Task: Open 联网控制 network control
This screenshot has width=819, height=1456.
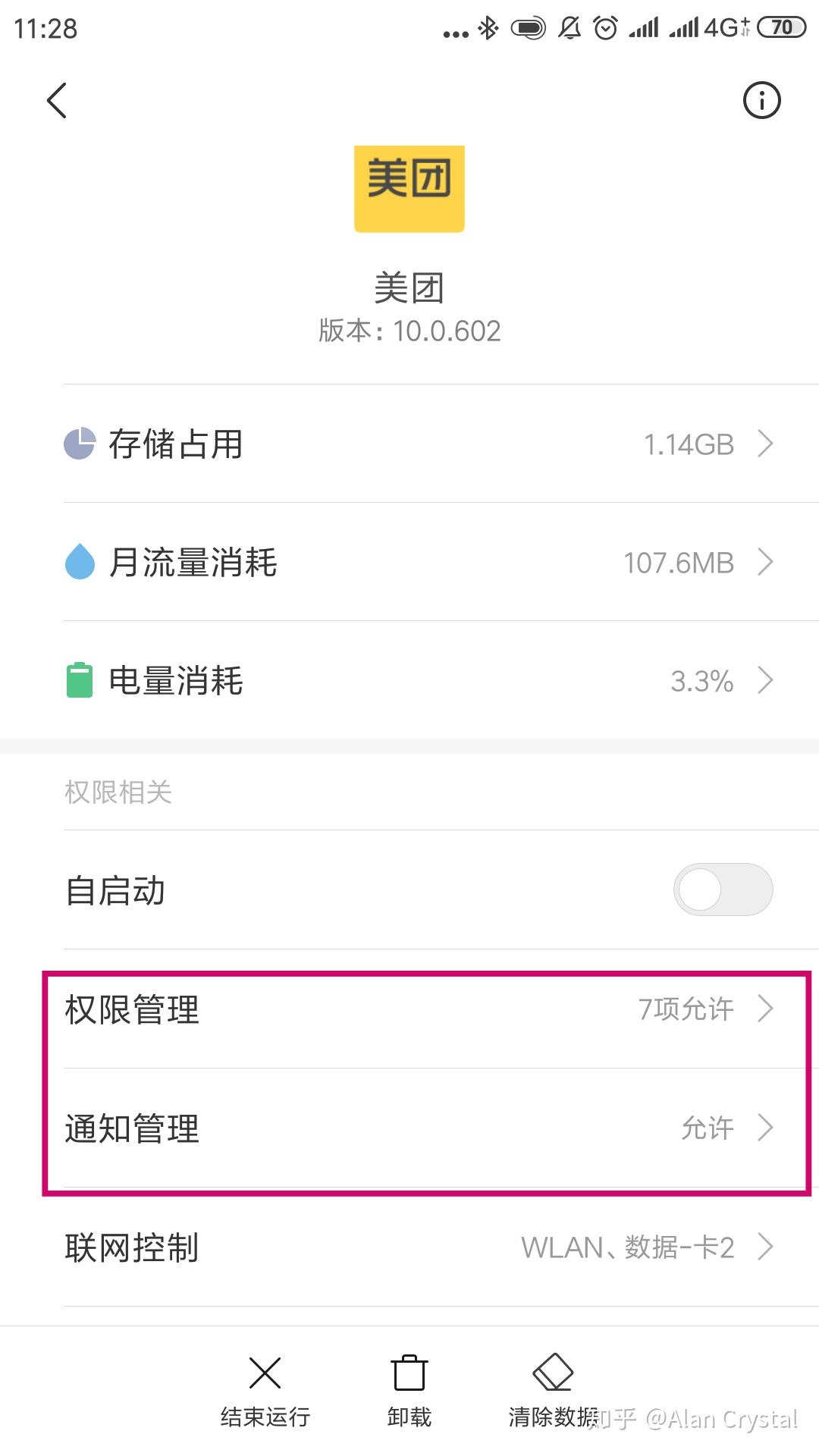Action: tap(419, 1247)
